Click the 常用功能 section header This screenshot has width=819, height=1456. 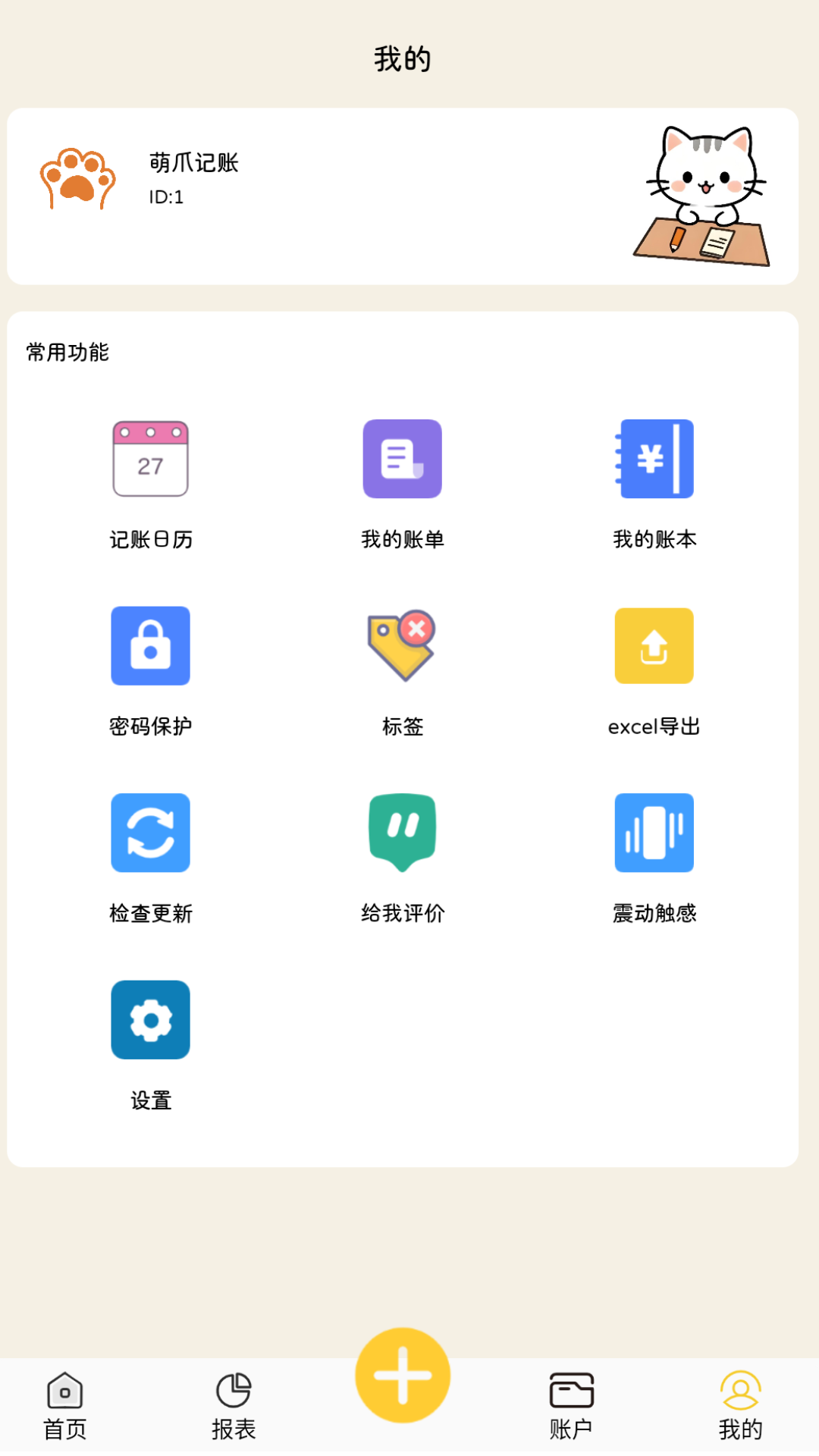click(67, 352)
